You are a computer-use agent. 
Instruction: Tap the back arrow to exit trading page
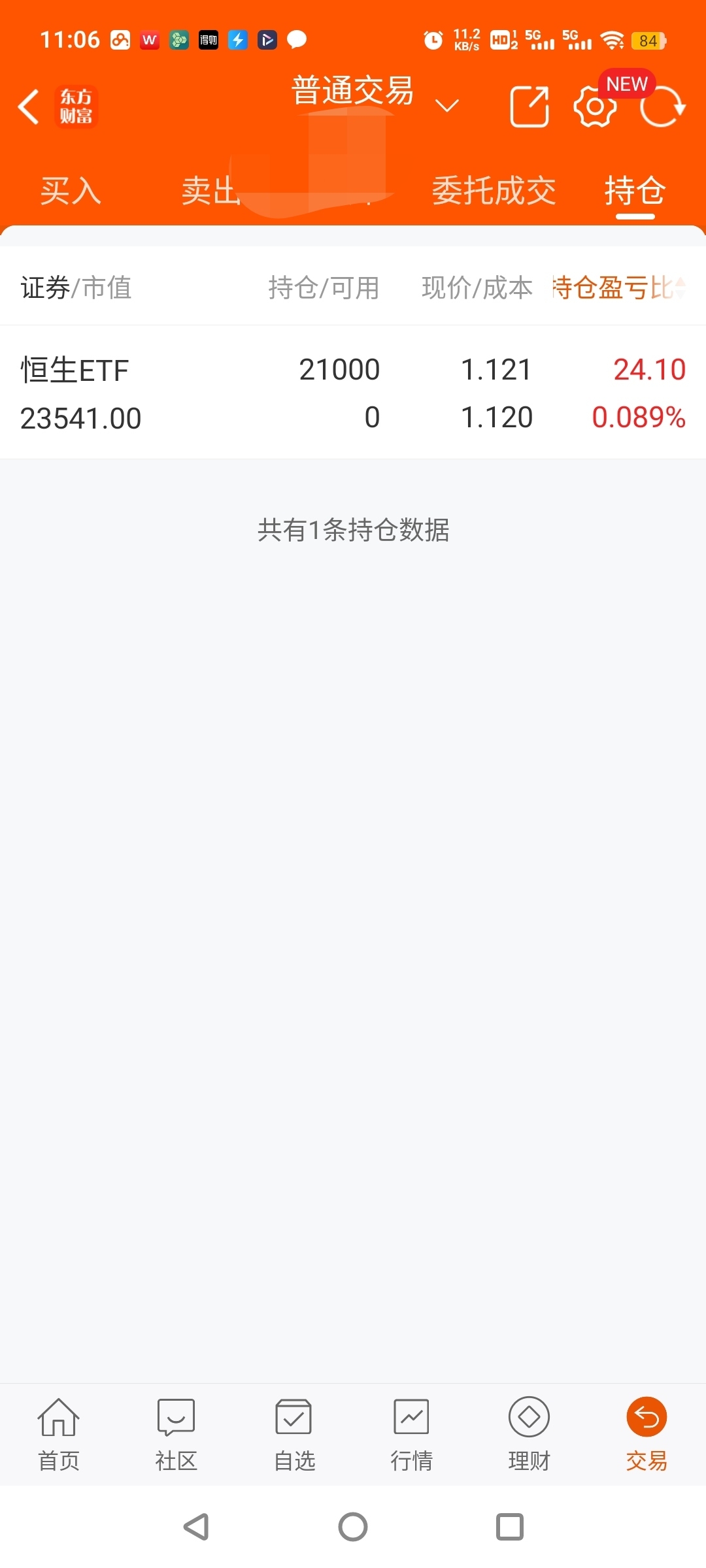click(28, 106)
